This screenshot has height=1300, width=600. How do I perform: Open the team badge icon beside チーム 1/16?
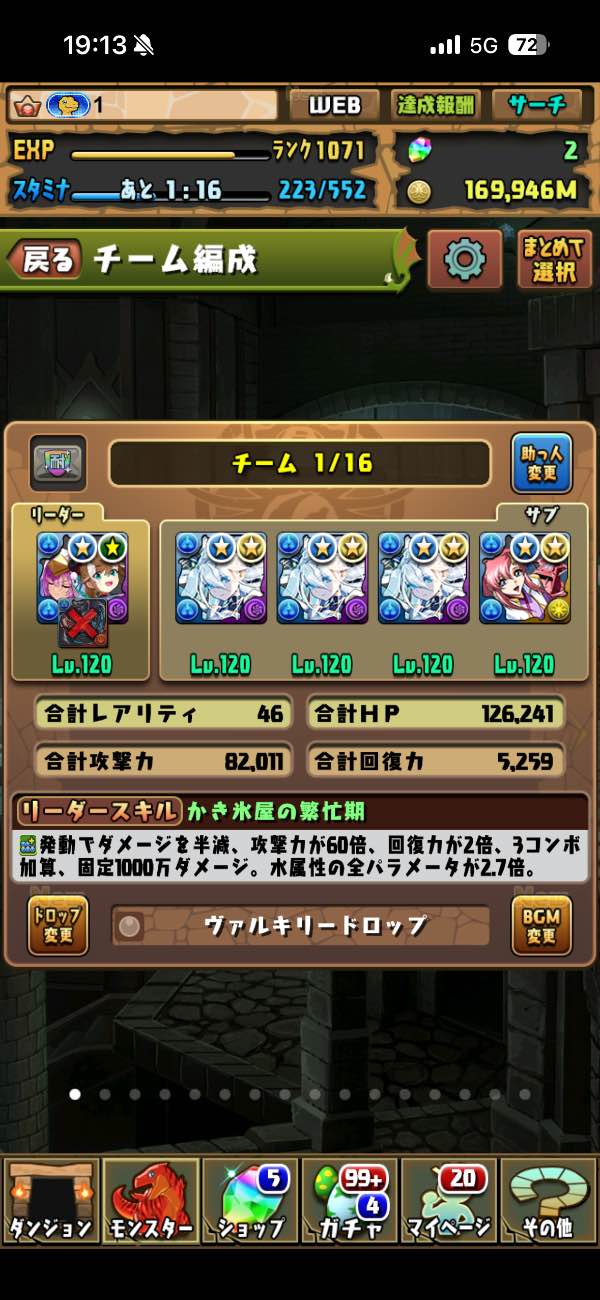pyautogui.click(x=58, y=464)
